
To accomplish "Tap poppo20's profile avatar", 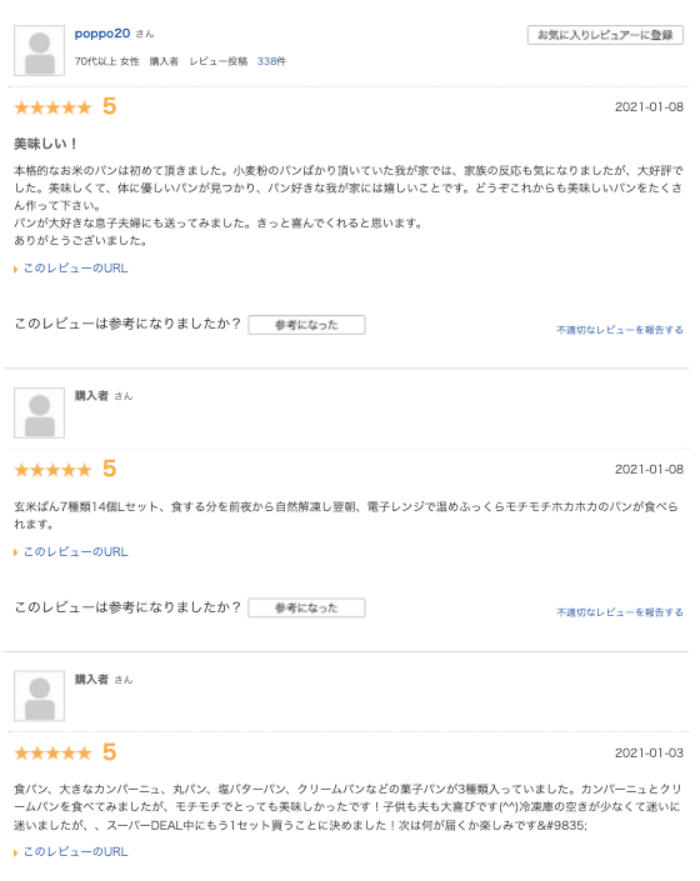I will [x=39, y=50].
